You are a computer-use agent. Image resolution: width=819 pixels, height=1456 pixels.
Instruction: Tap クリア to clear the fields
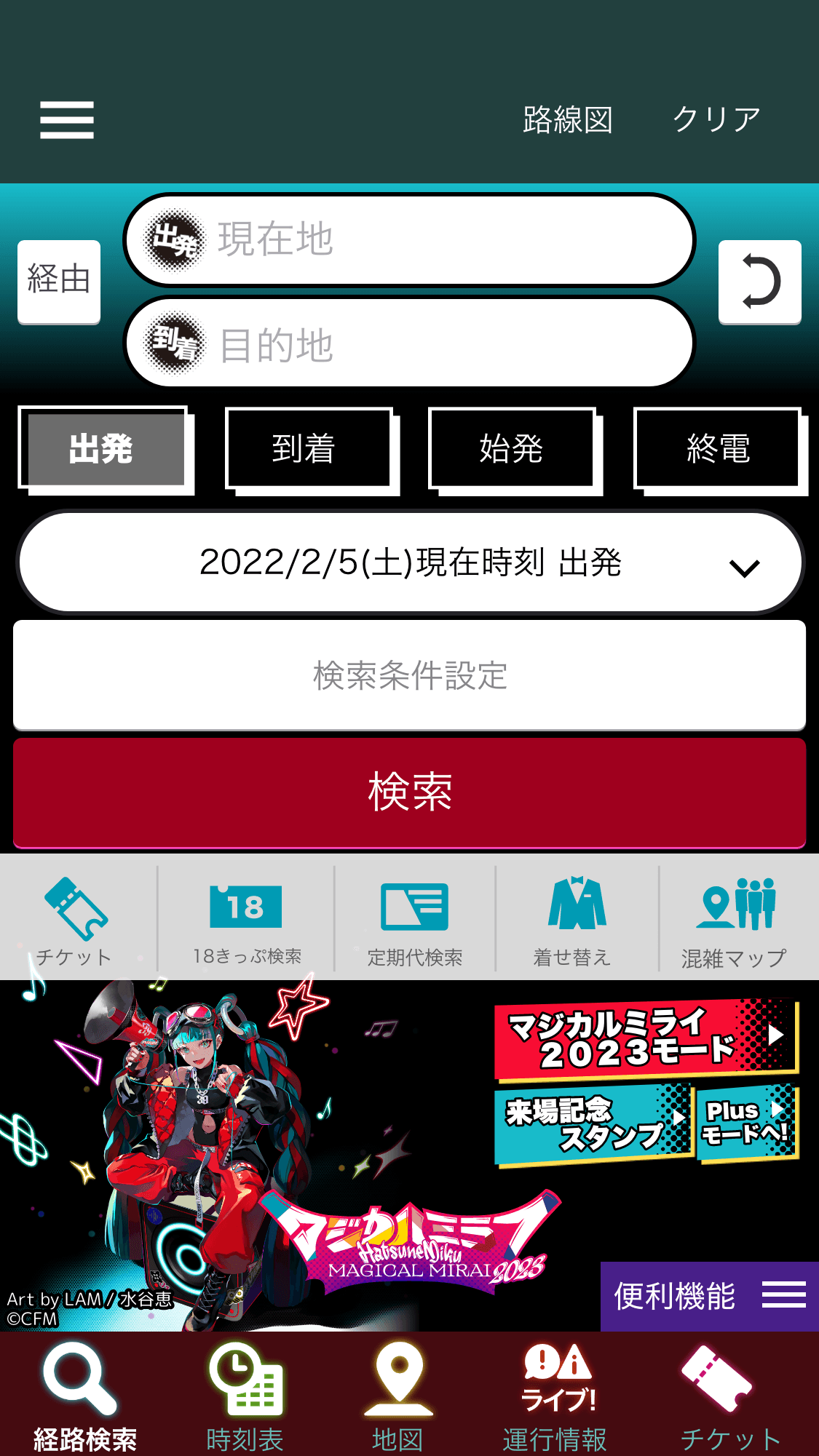[x=716, y=120]
